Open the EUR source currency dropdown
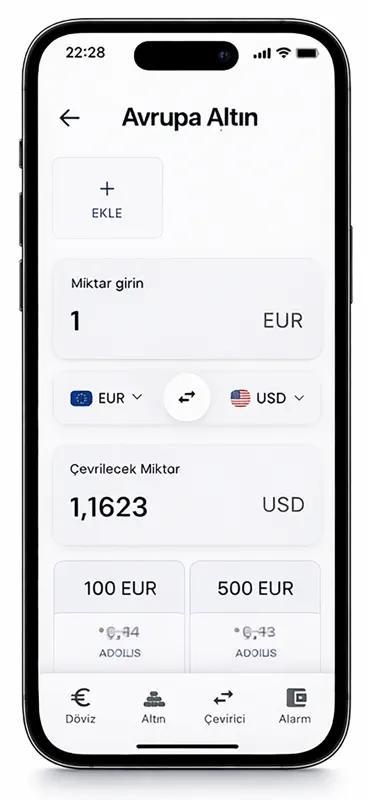370x800 pixels. 107,398
